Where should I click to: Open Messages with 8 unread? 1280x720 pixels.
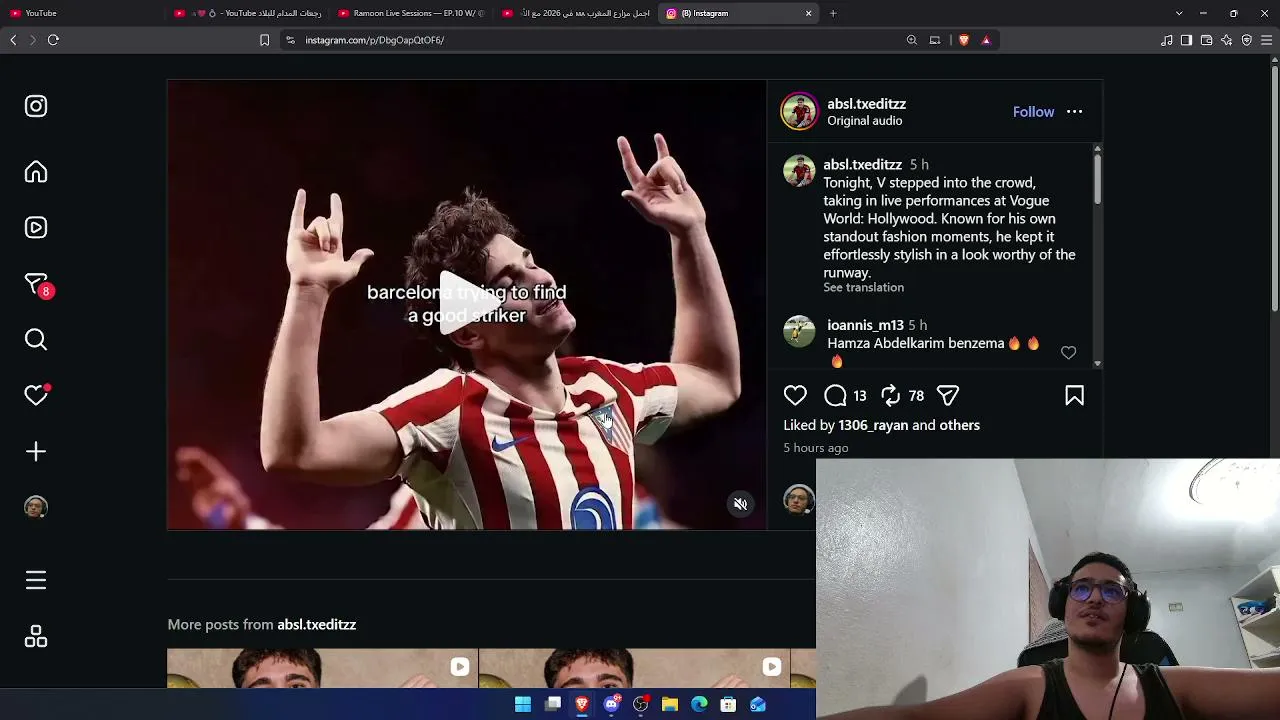pyautogui.click(x=36, y=284)
